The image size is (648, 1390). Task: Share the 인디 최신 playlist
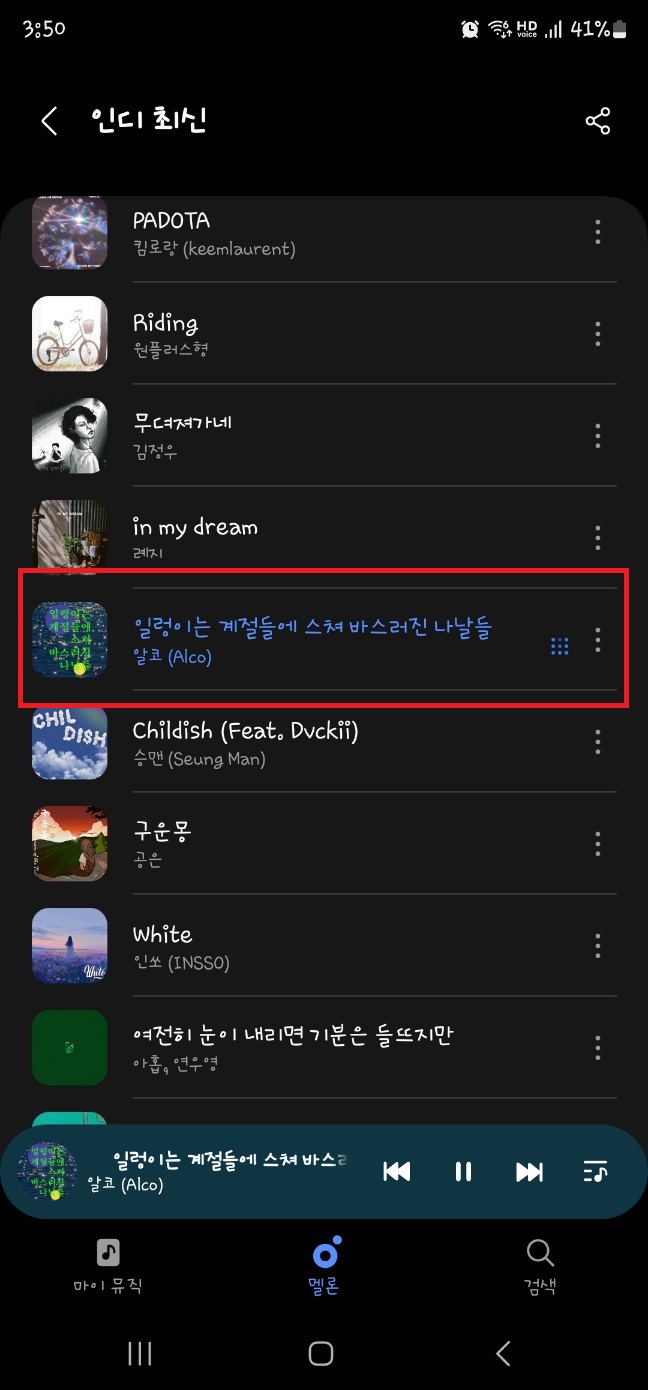point(597,122)
